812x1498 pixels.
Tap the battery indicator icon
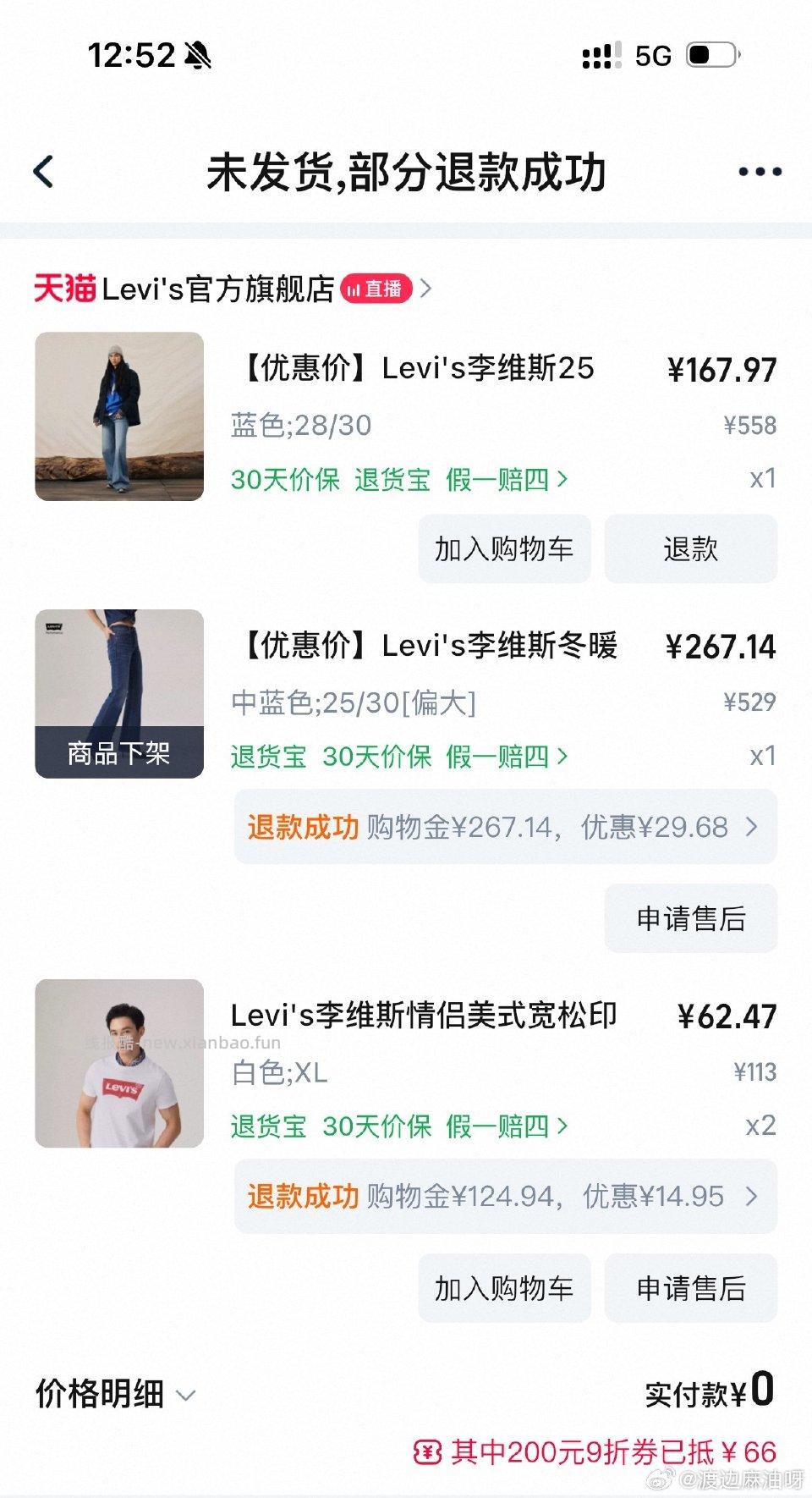click(710, 54)
